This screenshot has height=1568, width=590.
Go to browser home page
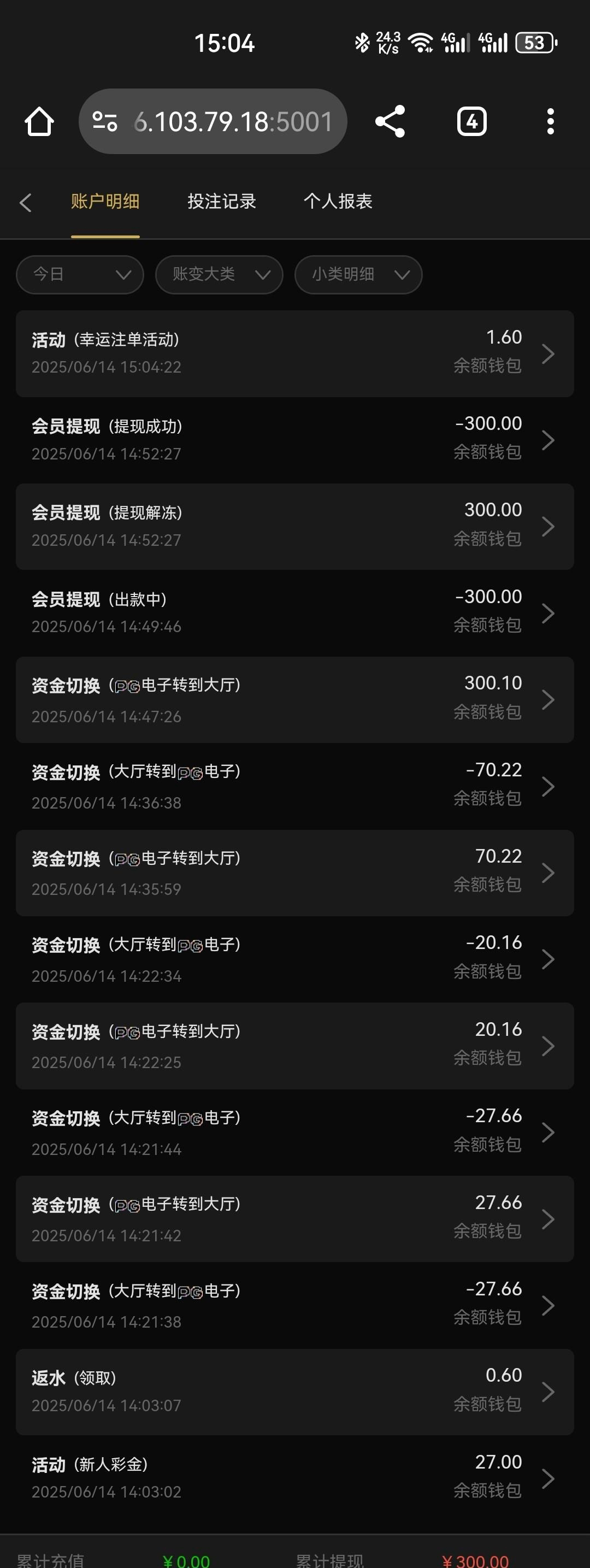[x=39, y=122]
